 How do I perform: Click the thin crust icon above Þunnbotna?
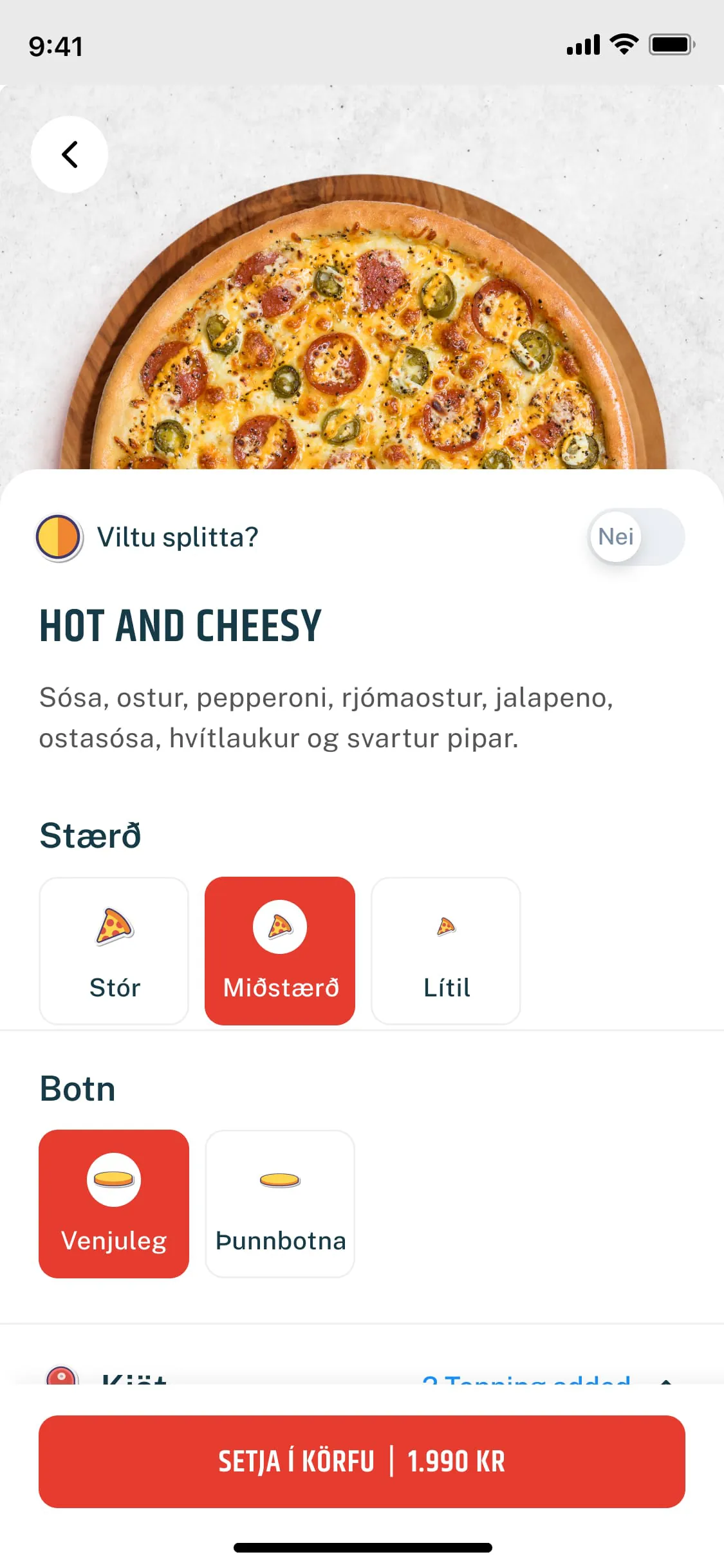click(x=280, y=1179)
